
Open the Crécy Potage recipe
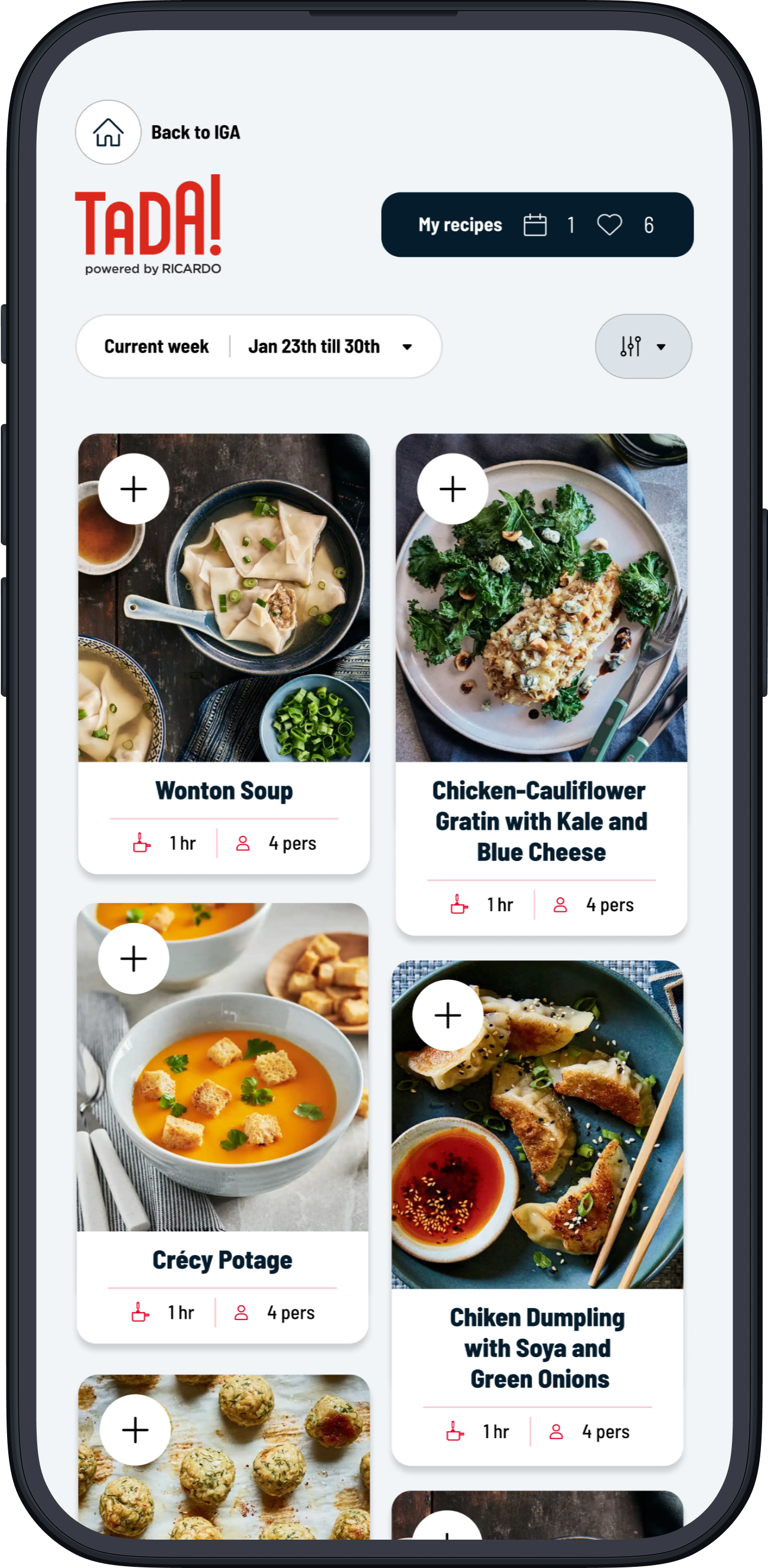pos(222,1260)
